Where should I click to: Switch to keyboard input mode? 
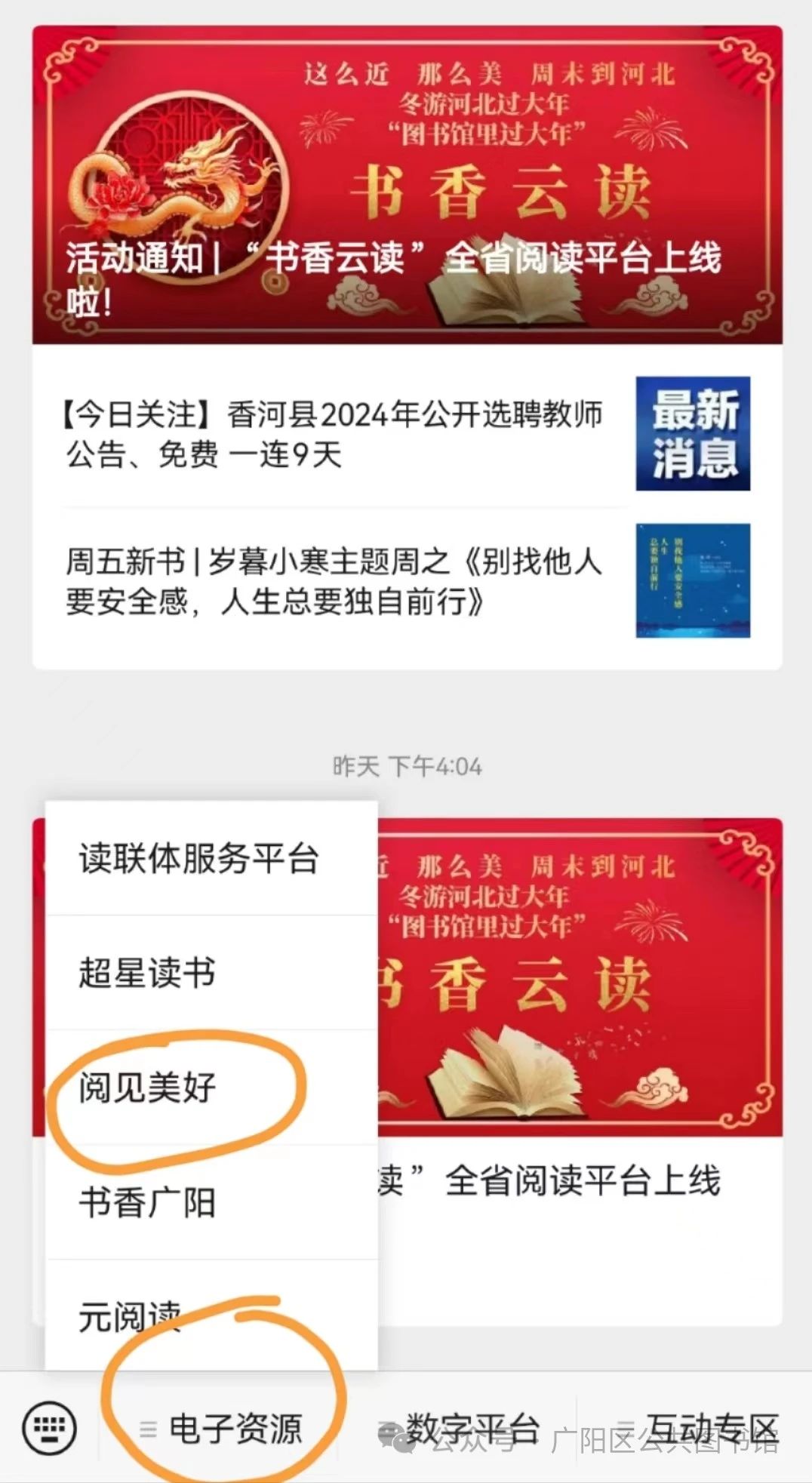click(50, 1428)
